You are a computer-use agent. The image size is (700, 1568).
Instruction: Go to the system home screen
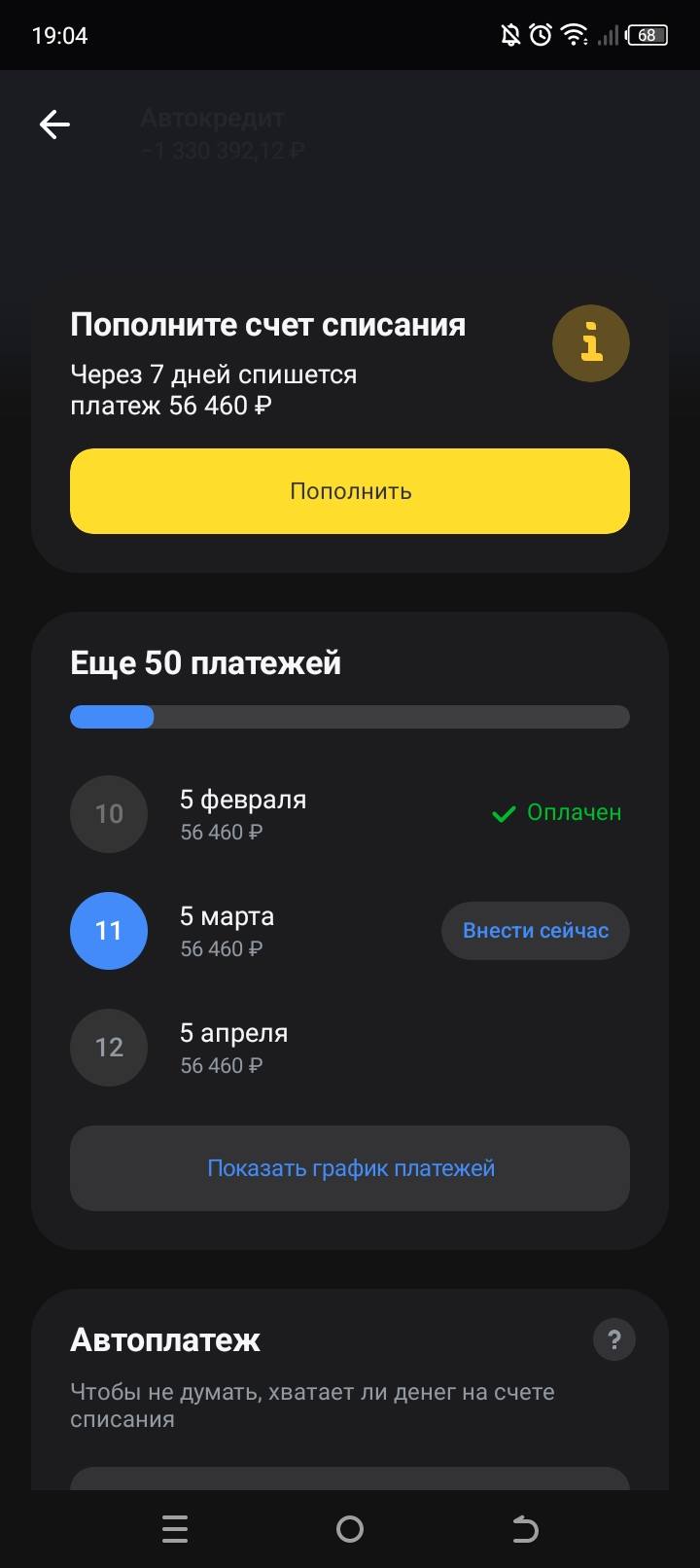coord(350,1530)
